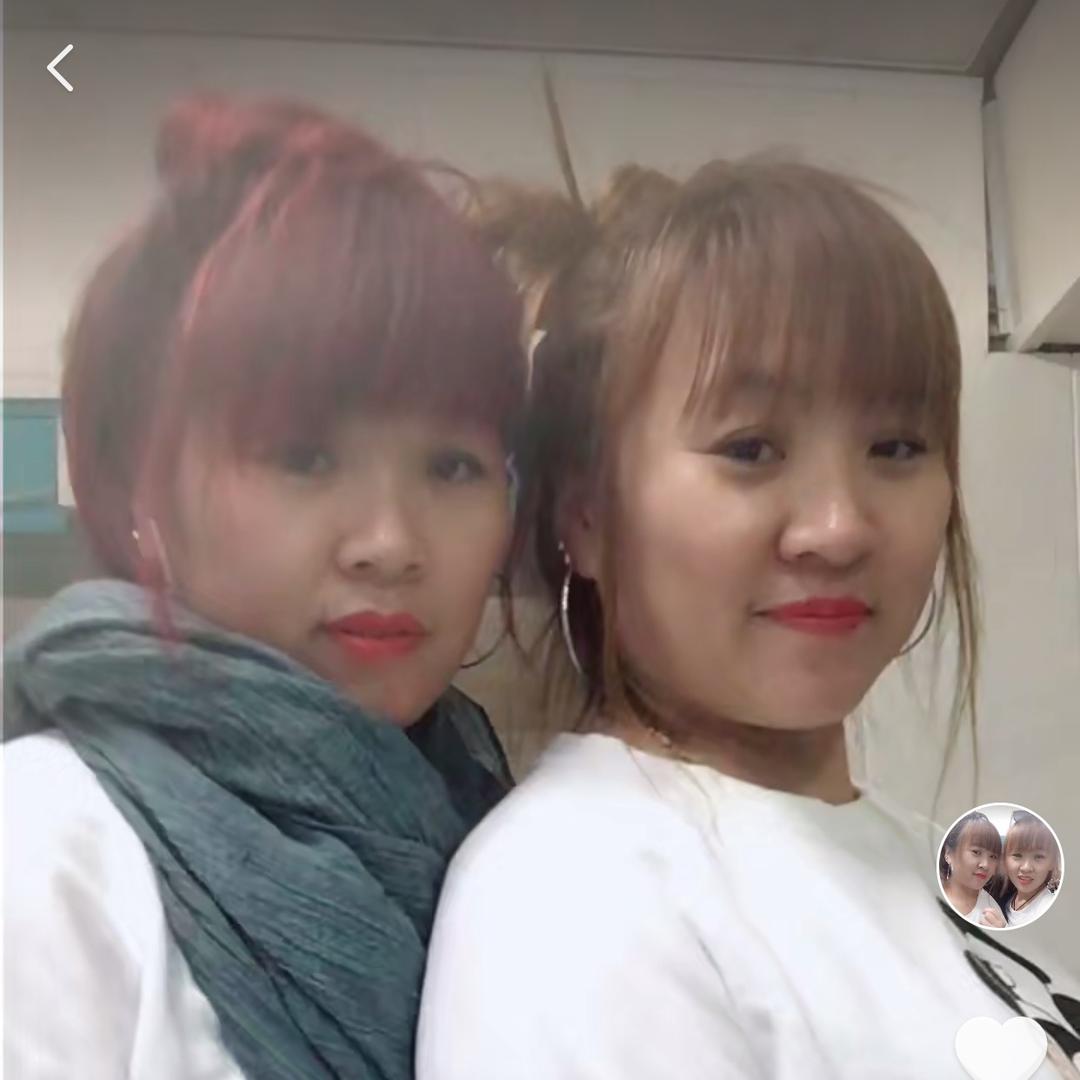
Task: Open the circular profile avatar
Action: coord(1000,866)
